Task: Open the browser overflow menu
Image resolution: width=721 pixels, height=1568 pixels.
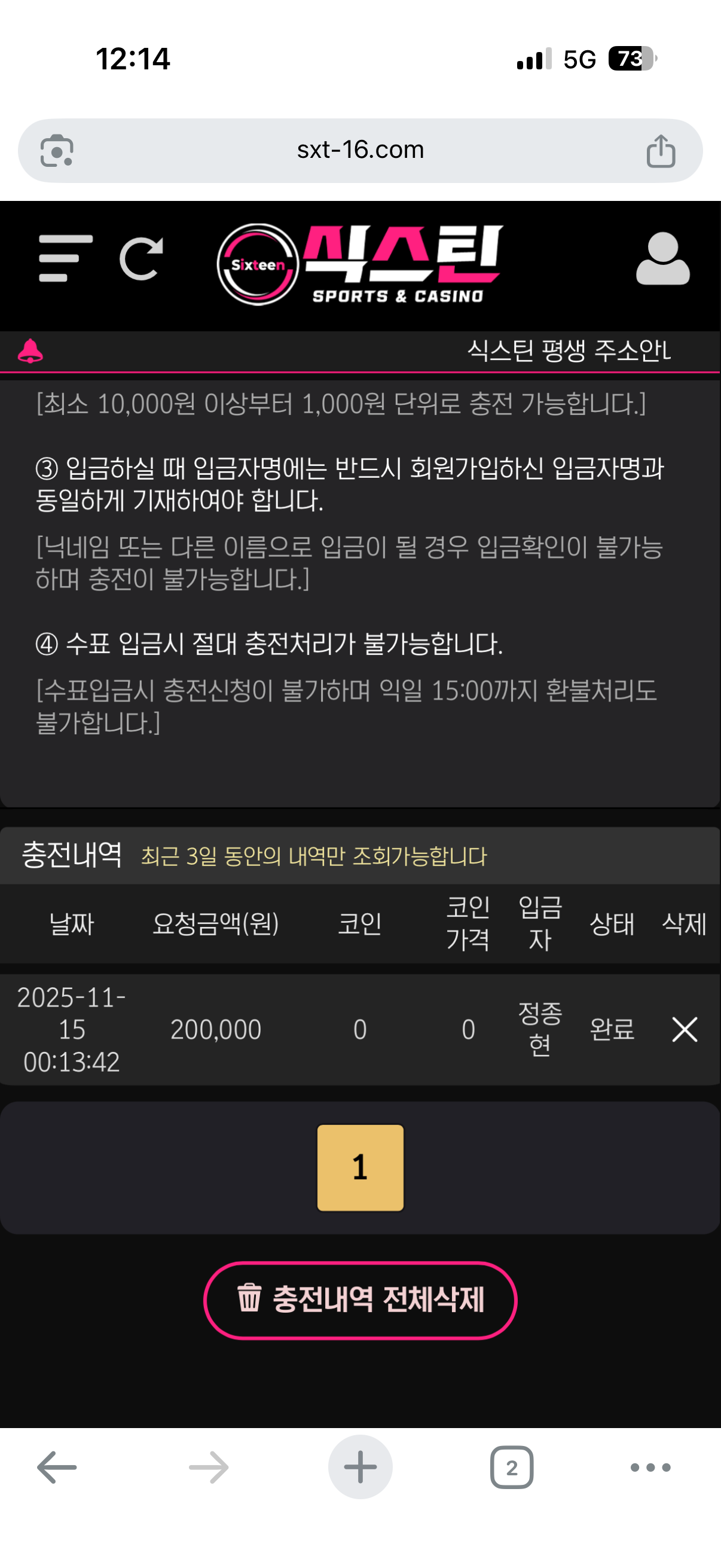Action: pos(650,1468)
